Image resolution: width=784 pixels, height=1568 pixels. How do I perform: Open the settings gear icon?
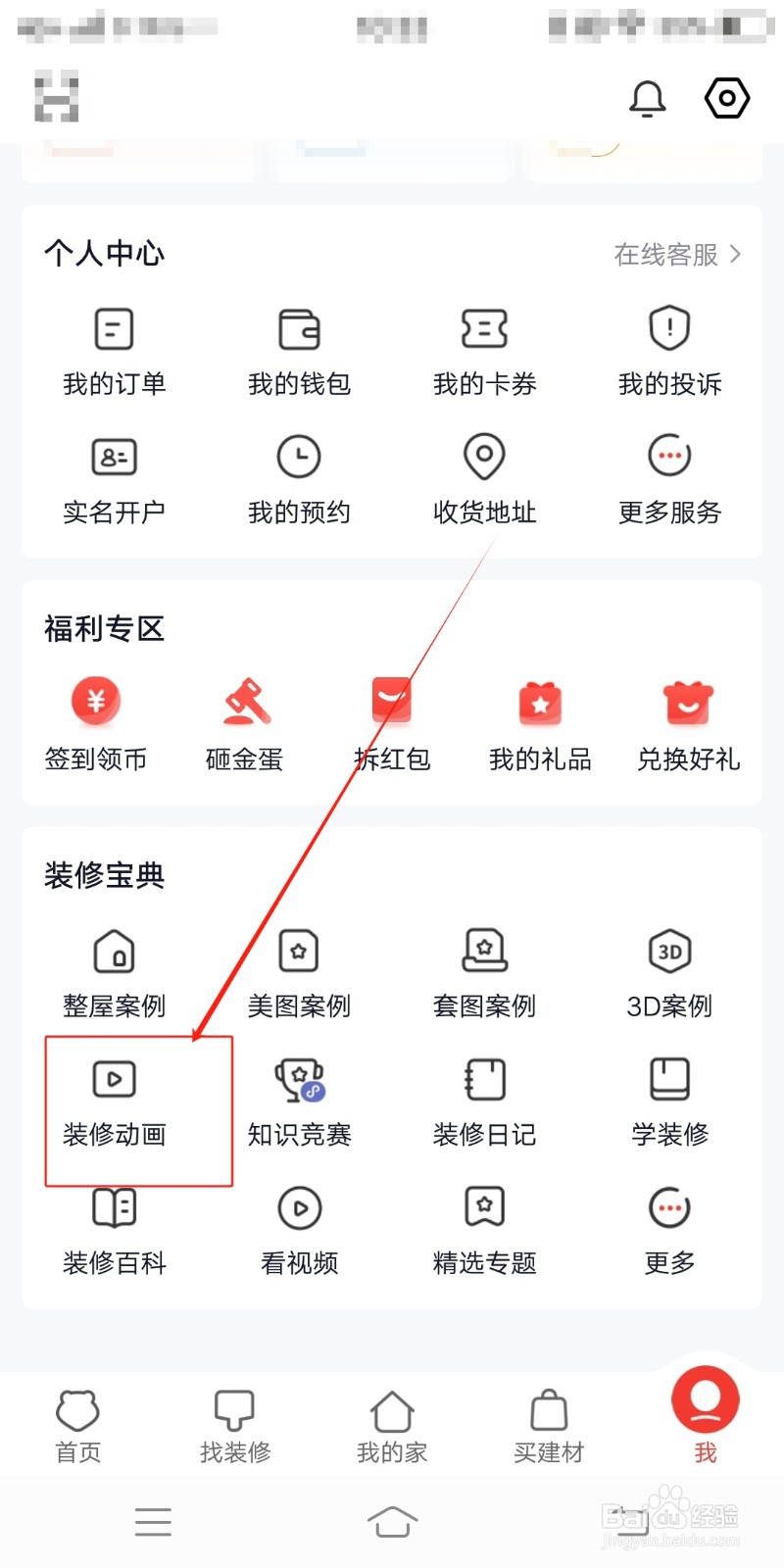[x=726, y=98]
